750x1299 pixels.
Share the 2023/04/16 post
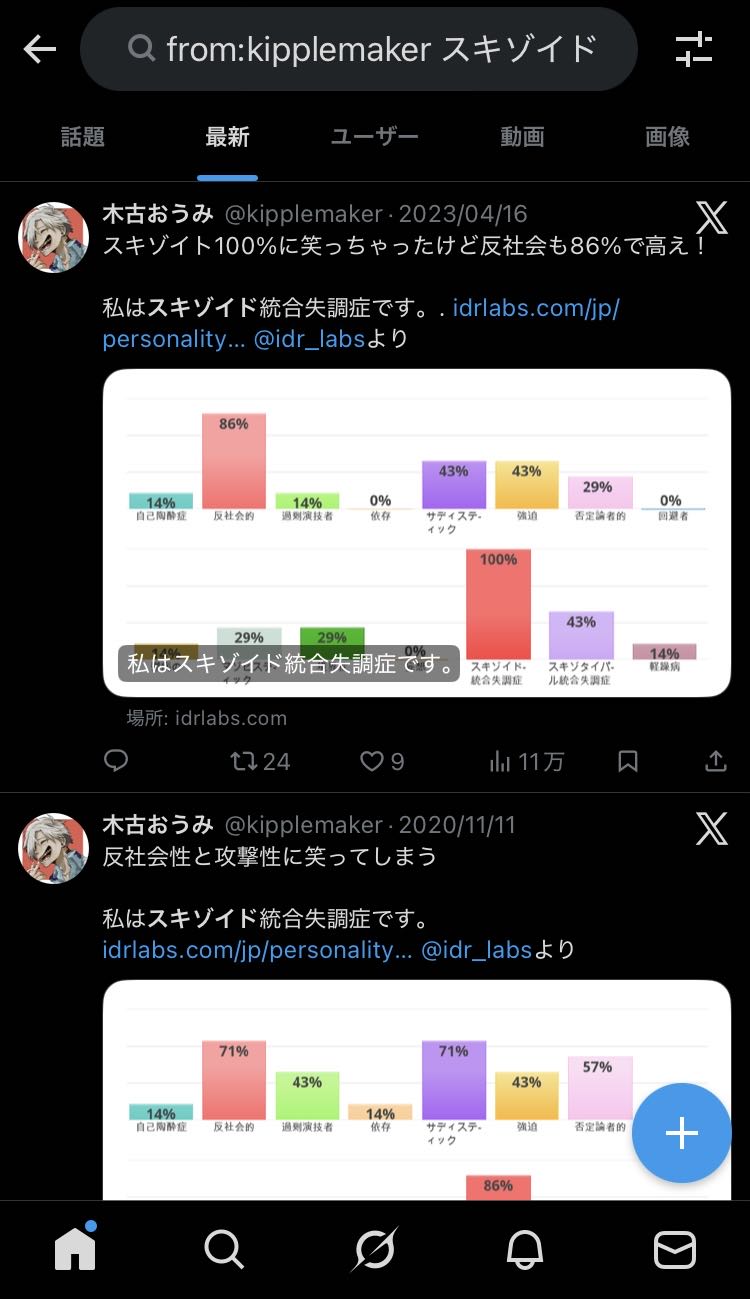[x=716, y=762]
